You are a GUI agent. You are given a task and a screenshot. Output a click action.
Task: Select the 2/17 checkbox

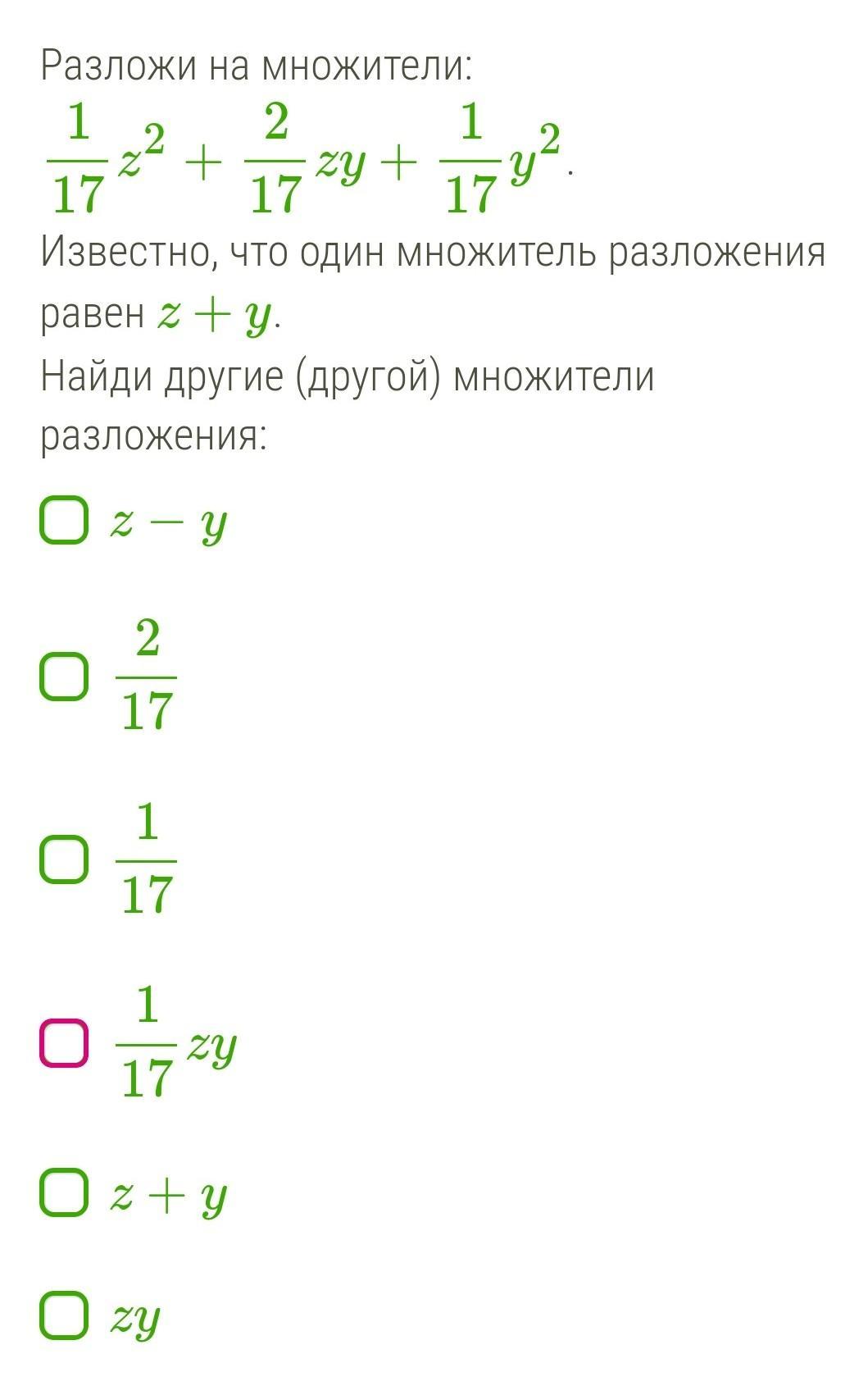[x=63, y=677]
